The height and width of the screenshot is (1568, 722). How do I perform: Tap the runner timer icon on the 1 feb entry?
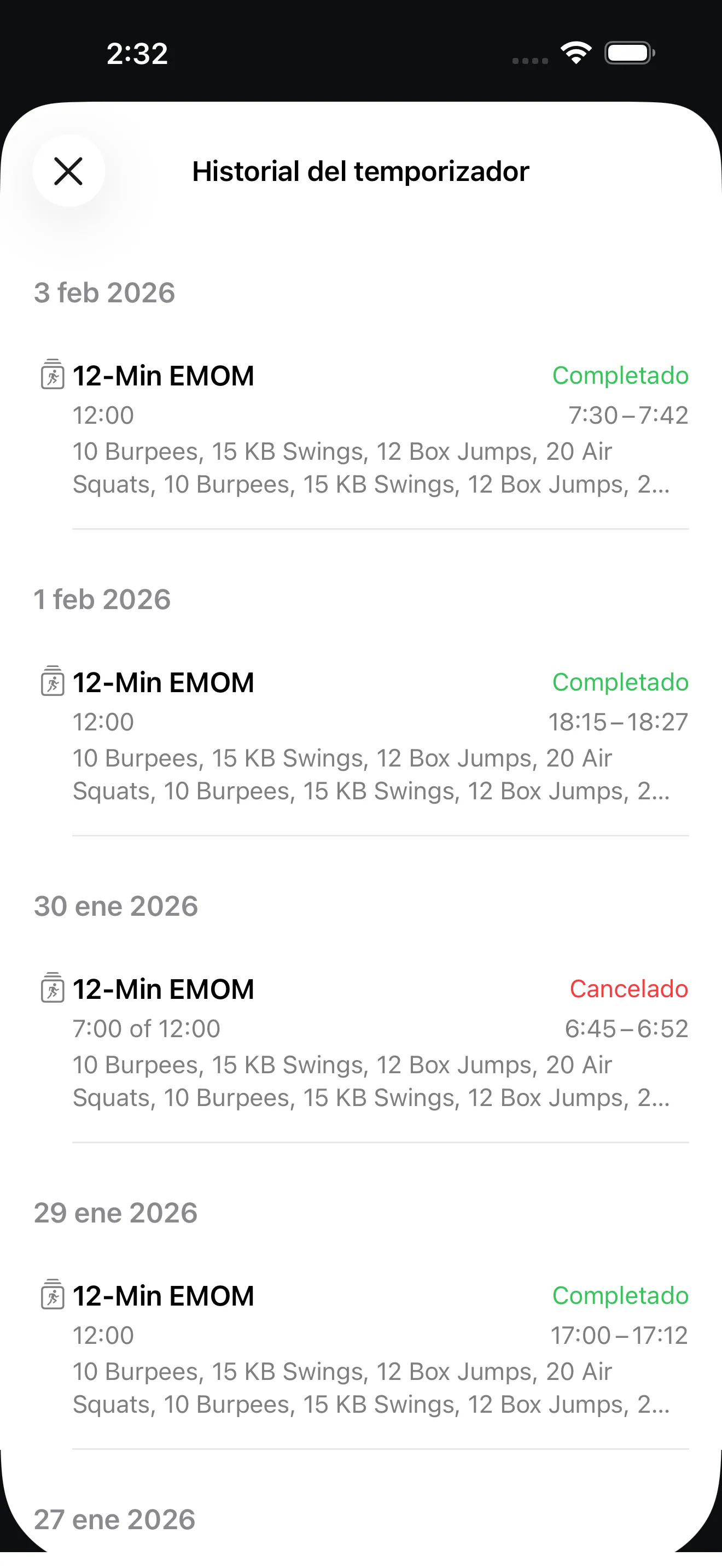pyautogui.click(x=53, y=682)
